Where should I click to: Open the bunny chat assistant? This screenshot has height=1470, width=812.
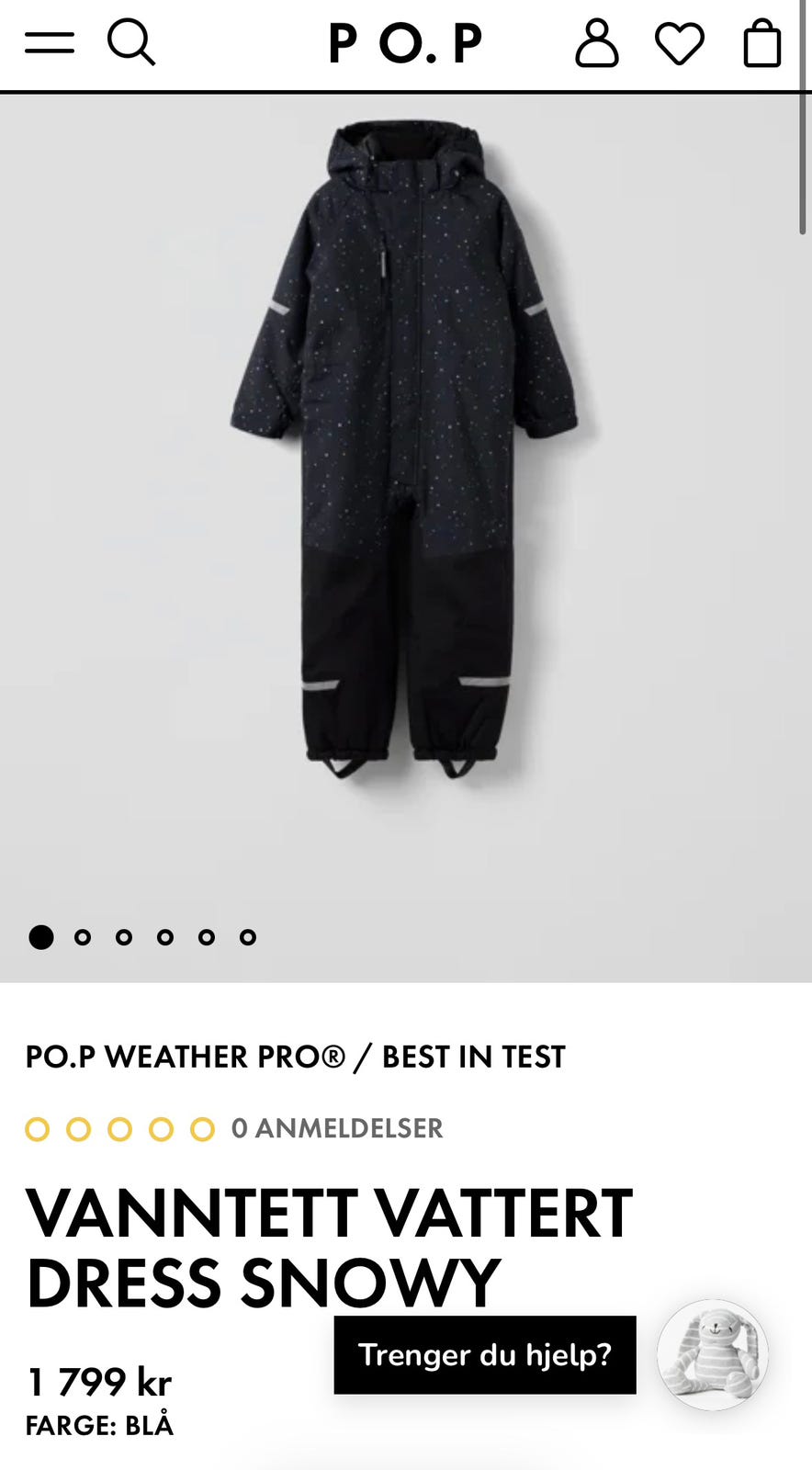[713, 1355]
